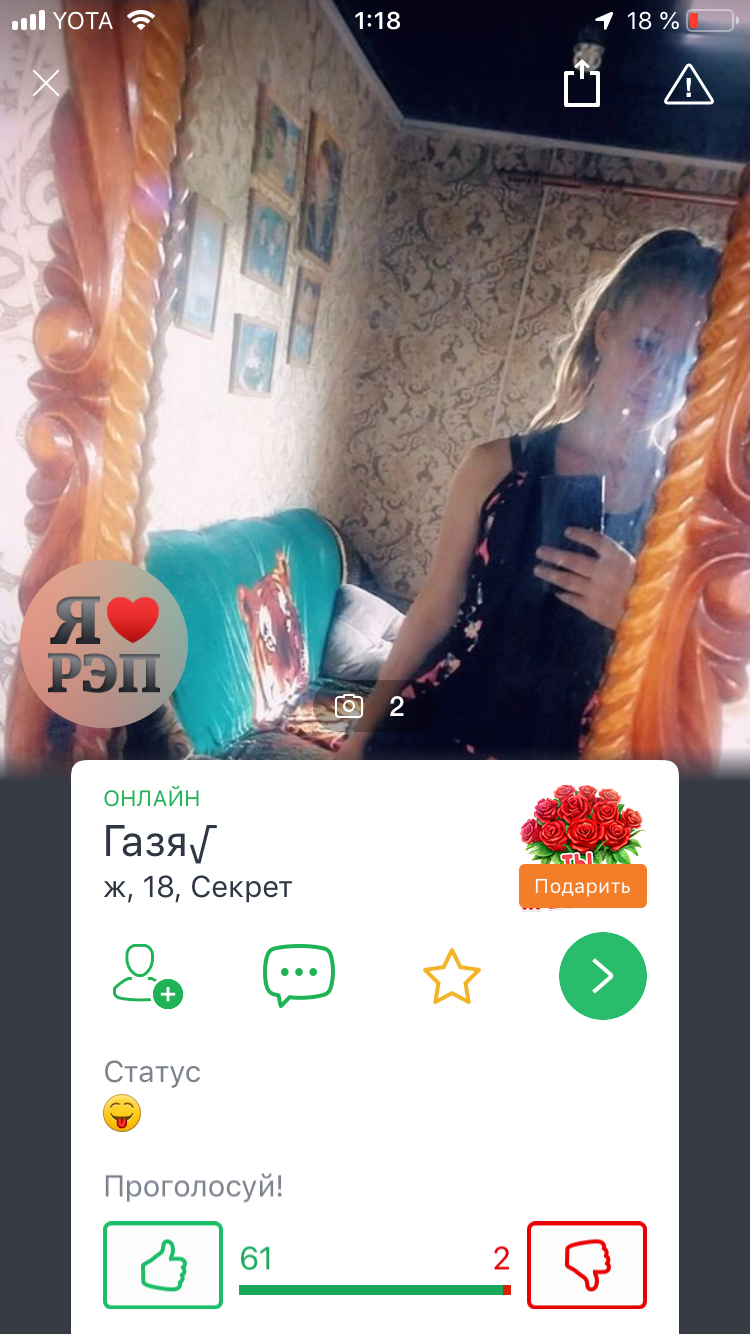Send a message to Газя
This screenshot has height=1334, width=750.
tap(299, 975)
